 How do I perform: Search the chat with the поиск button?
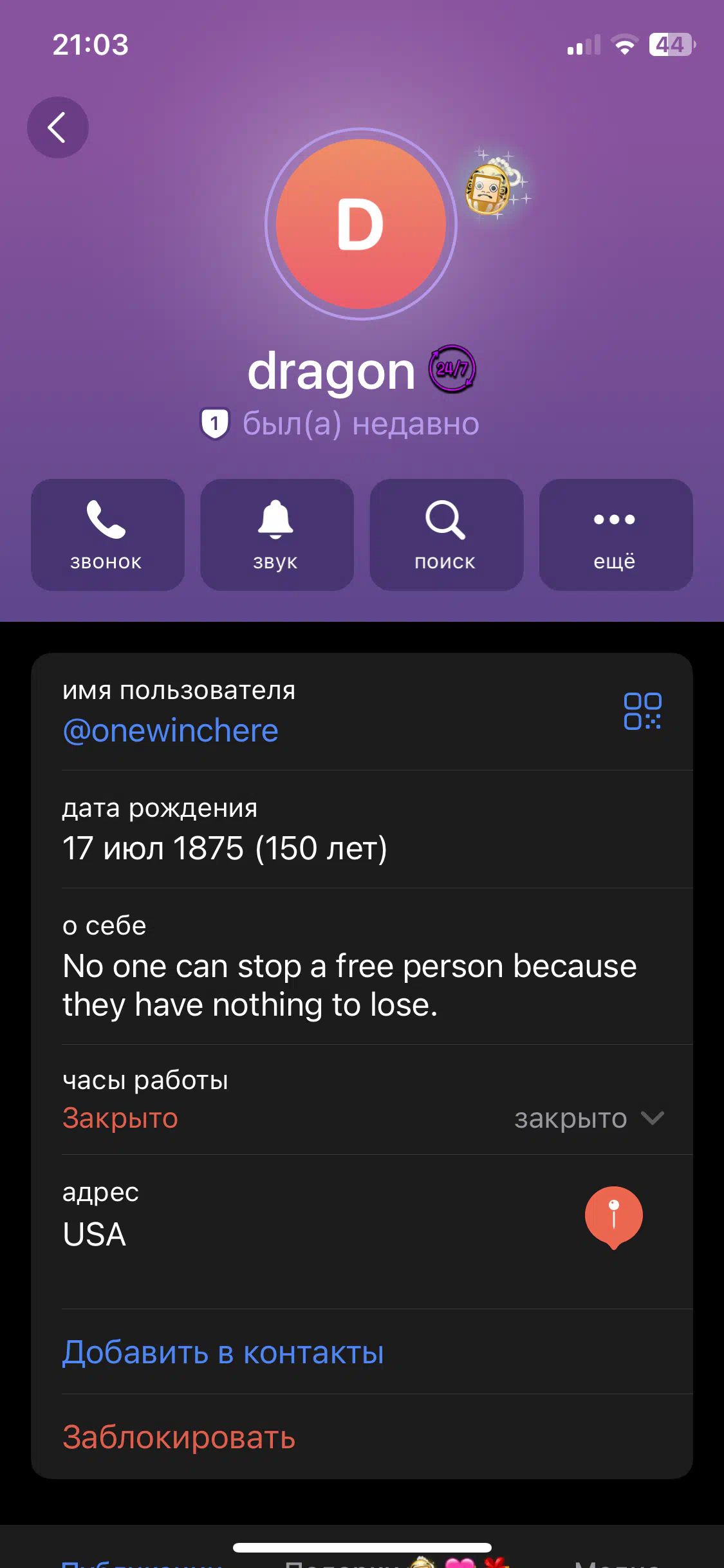click(446, 534)
